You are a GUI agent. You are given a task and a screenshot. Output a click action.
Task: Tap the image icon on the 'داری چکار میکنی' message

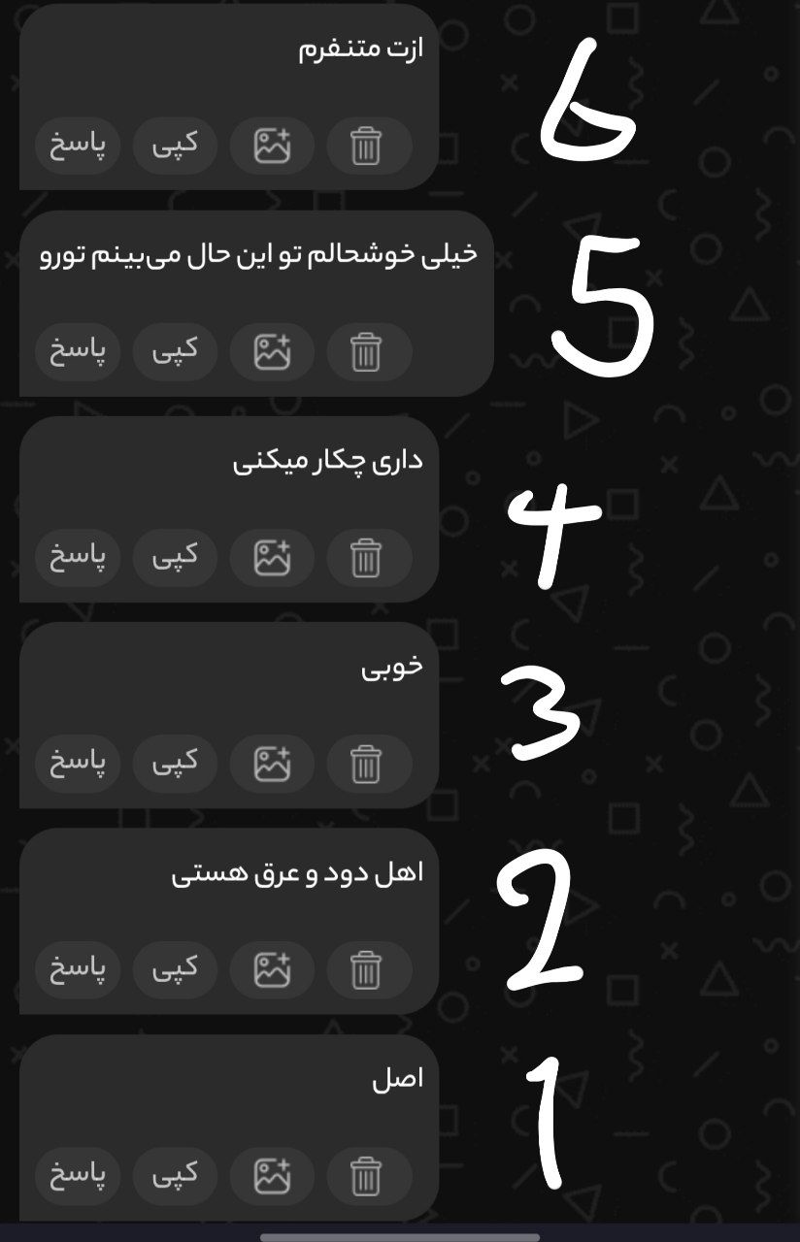tap(271, 558)
